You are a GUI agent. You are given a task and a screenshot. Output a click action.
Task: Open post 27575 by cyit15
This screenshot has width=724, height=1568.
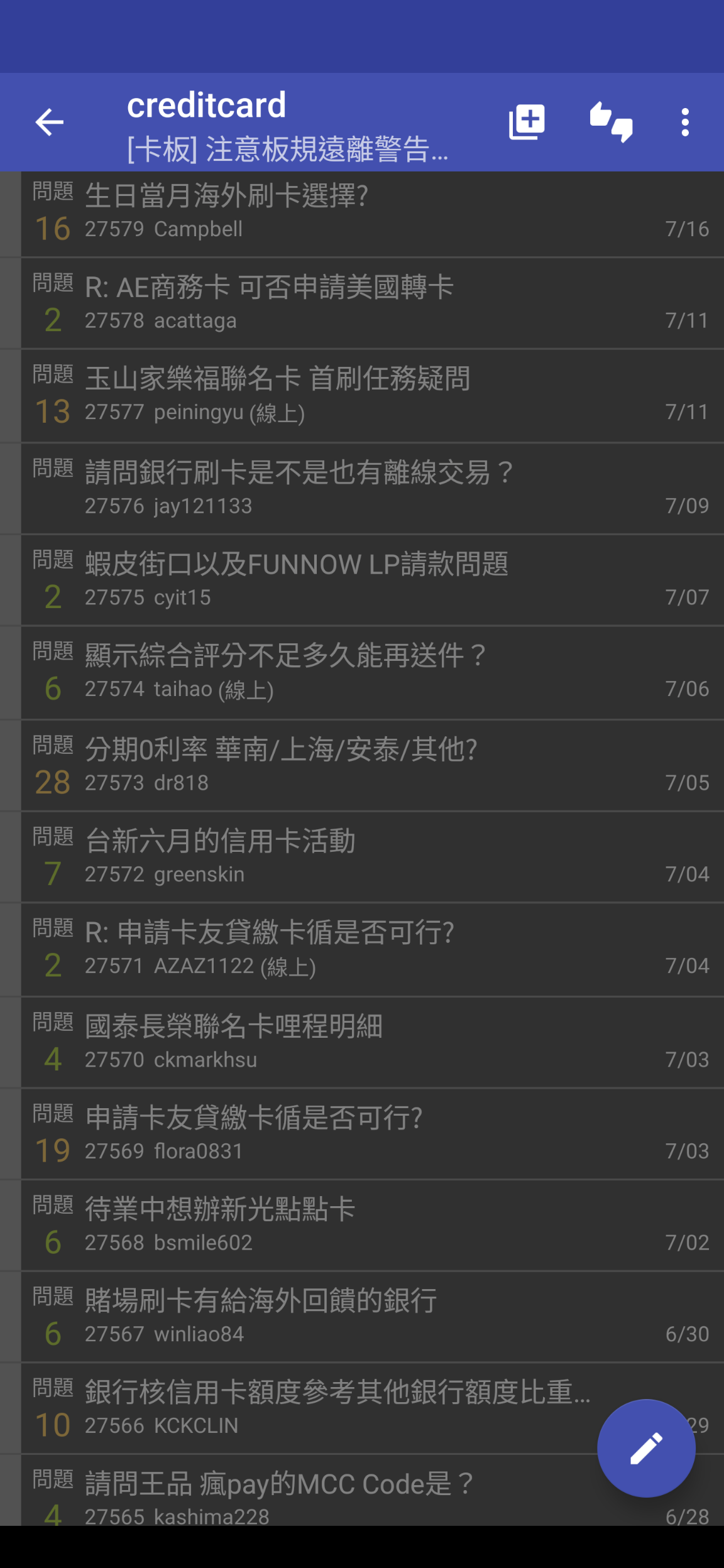coord(373,580)
